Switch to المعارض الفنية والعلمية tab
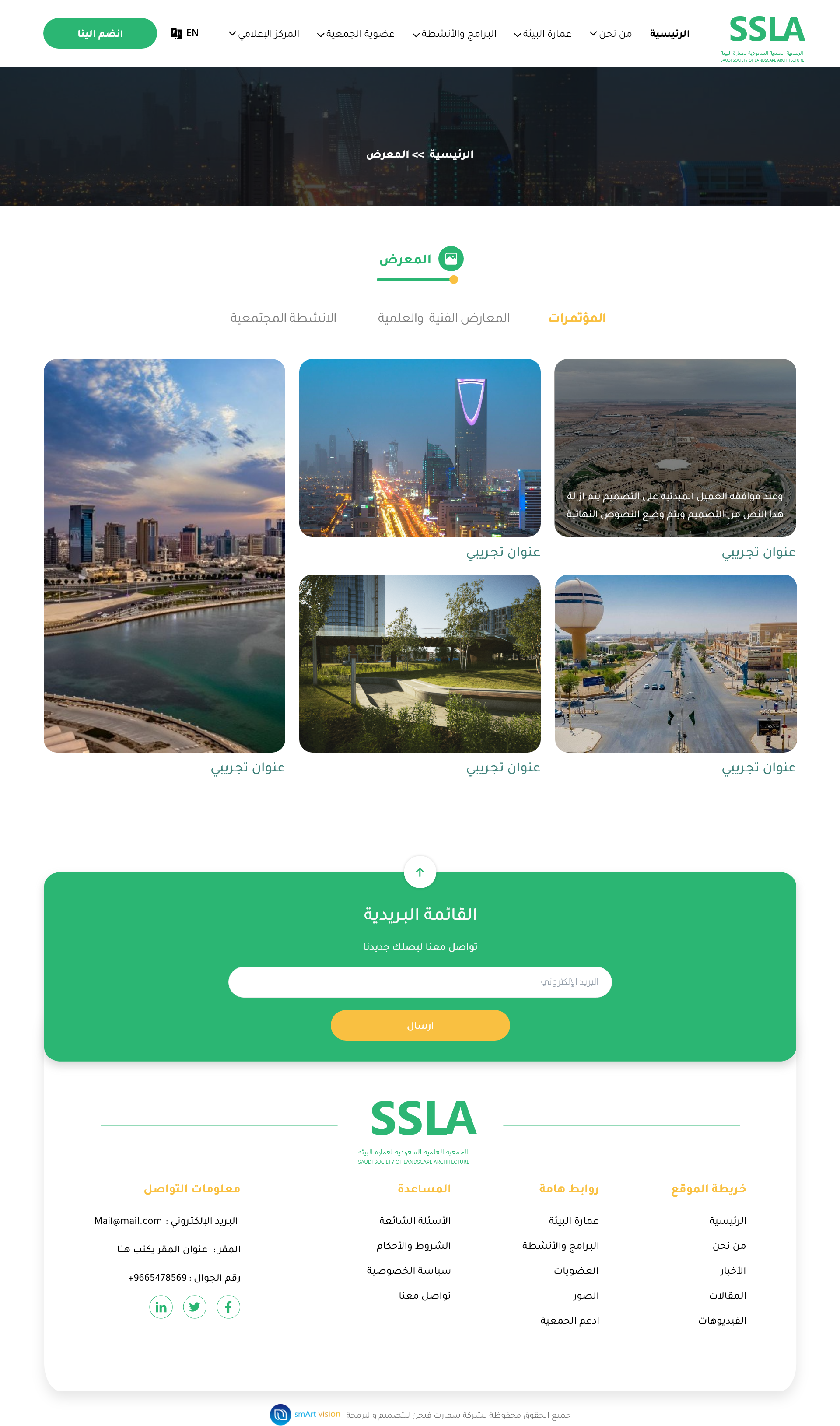 444,318
